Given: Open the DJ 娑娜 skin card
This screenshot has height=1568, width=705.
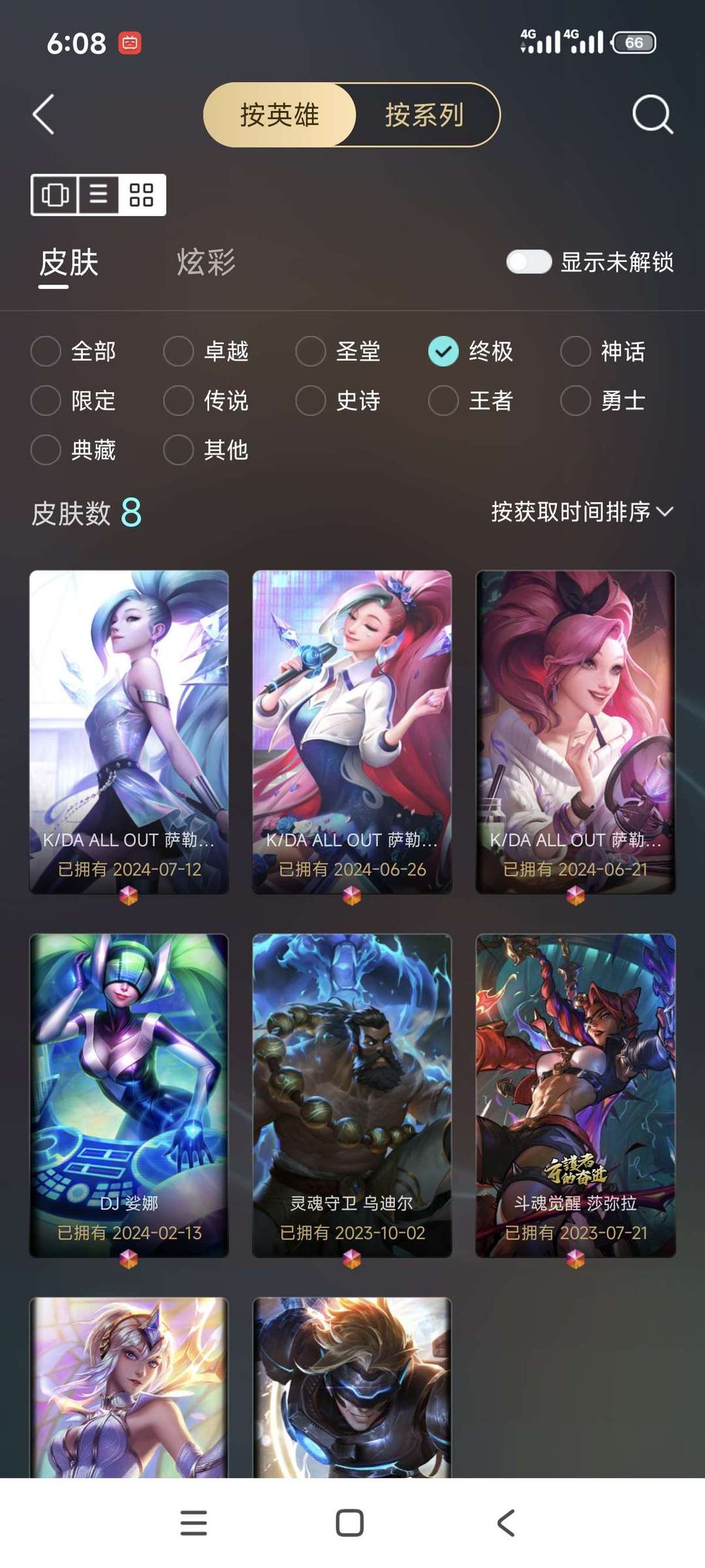Looking at the screenshot, I should [129, 1095].
